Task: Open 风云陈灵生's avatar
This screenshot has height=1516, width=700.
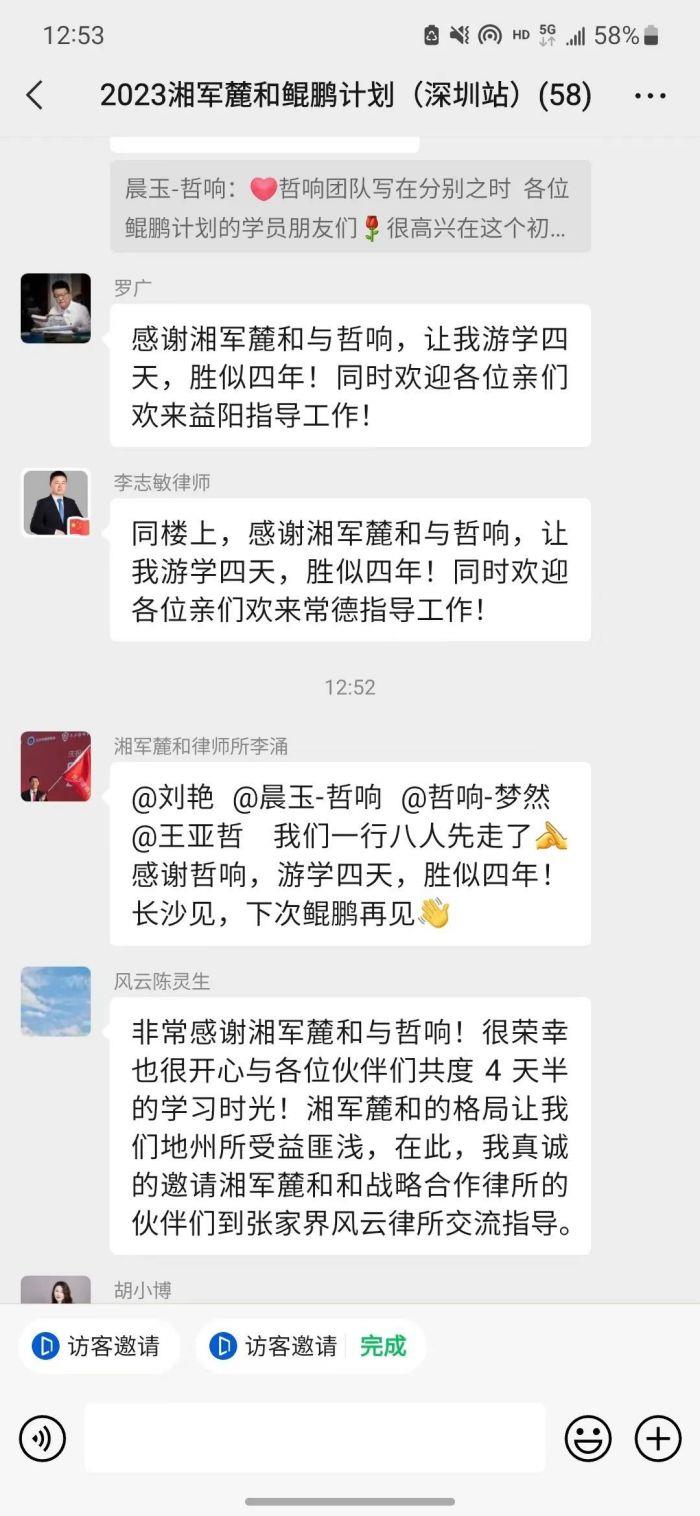Action: click(x=56, y=1001)
